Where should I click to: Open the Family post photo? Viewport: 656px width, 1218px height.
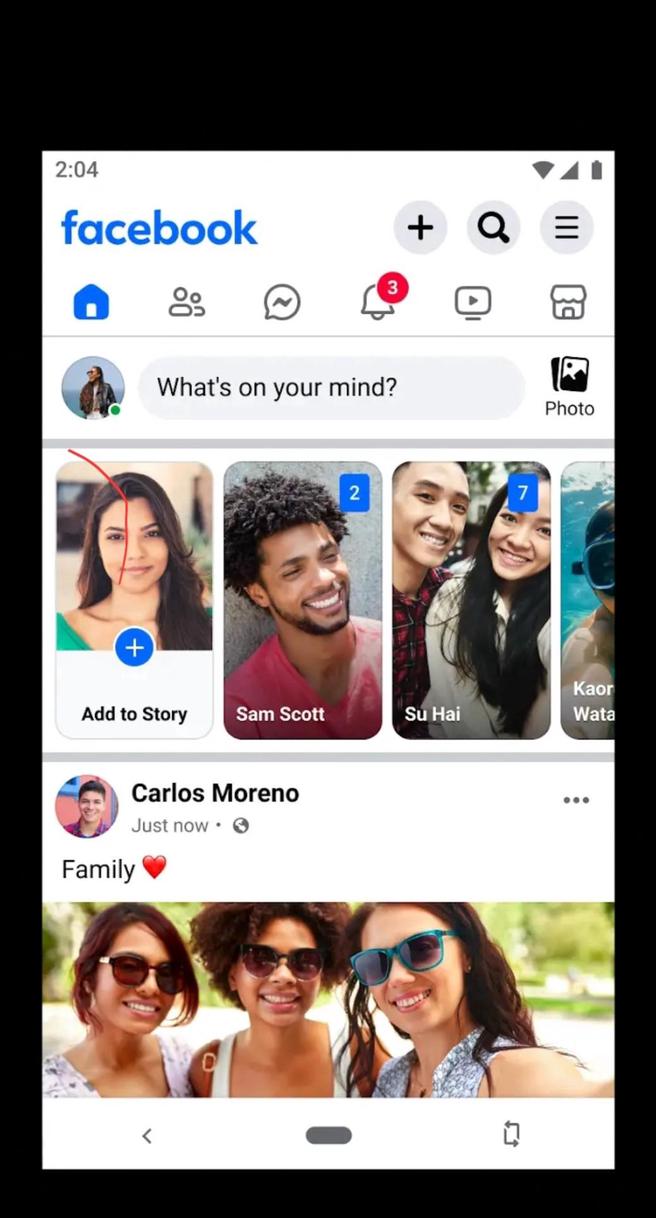(x=328, y=1000)
